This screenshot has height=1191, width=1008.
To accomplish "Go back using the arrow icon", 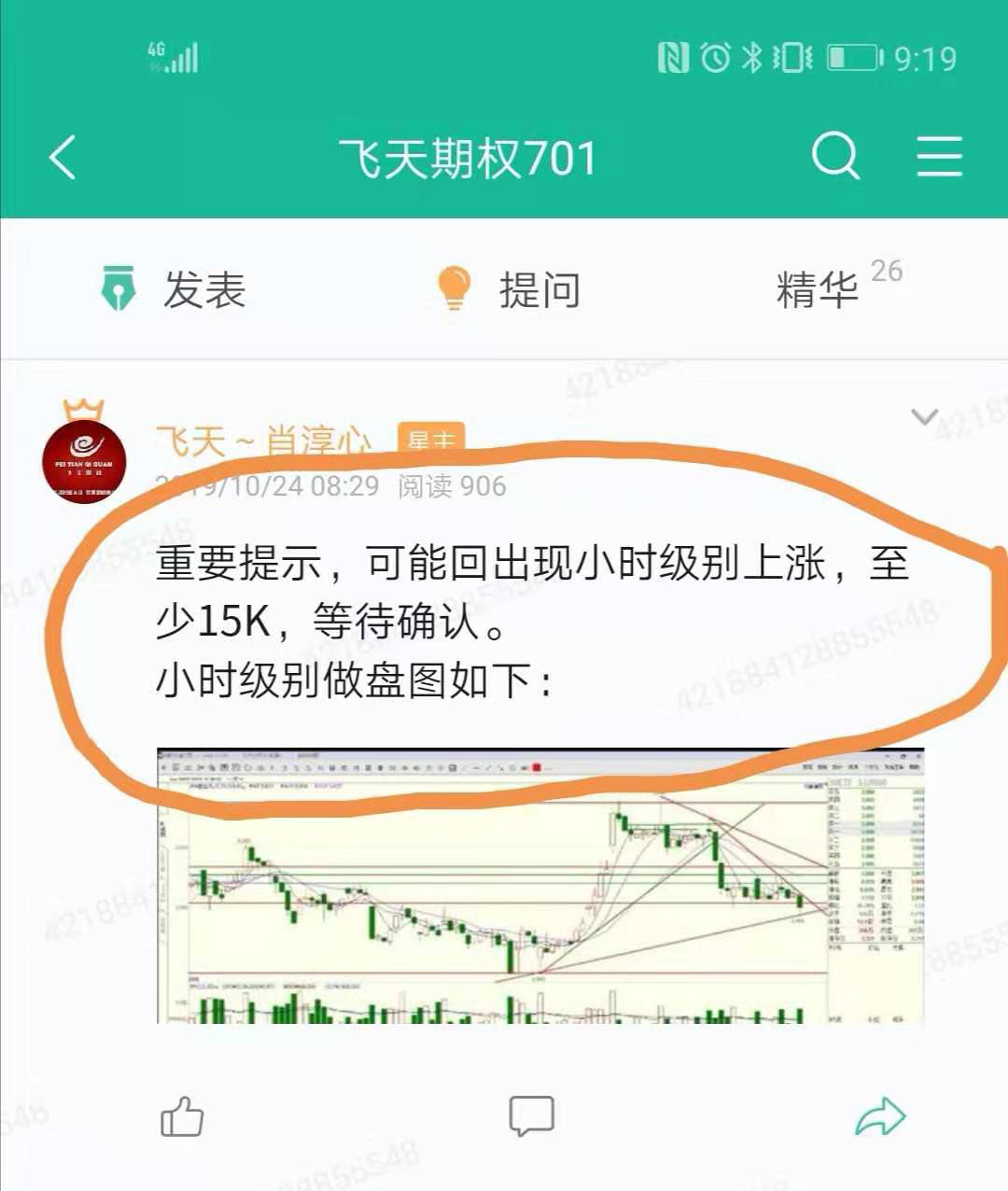I will 63,157.
